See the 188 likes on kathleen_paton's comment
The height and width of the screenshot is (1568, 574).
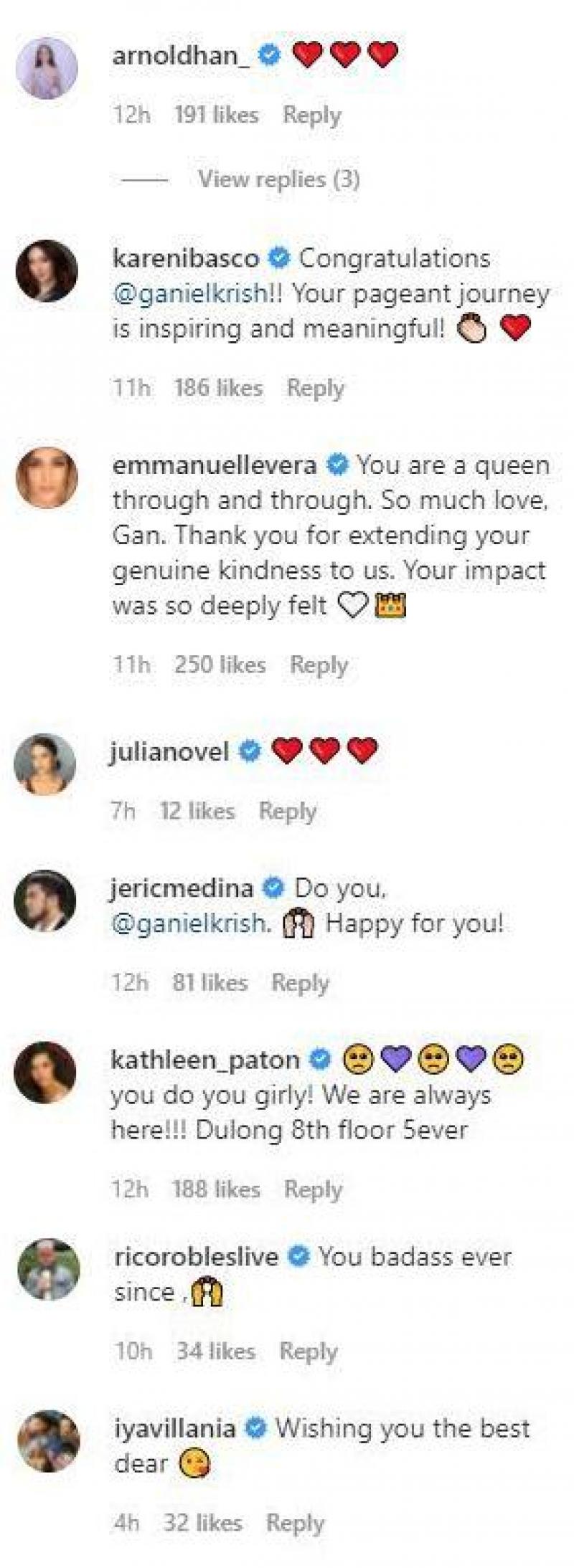coord(215,1189)
